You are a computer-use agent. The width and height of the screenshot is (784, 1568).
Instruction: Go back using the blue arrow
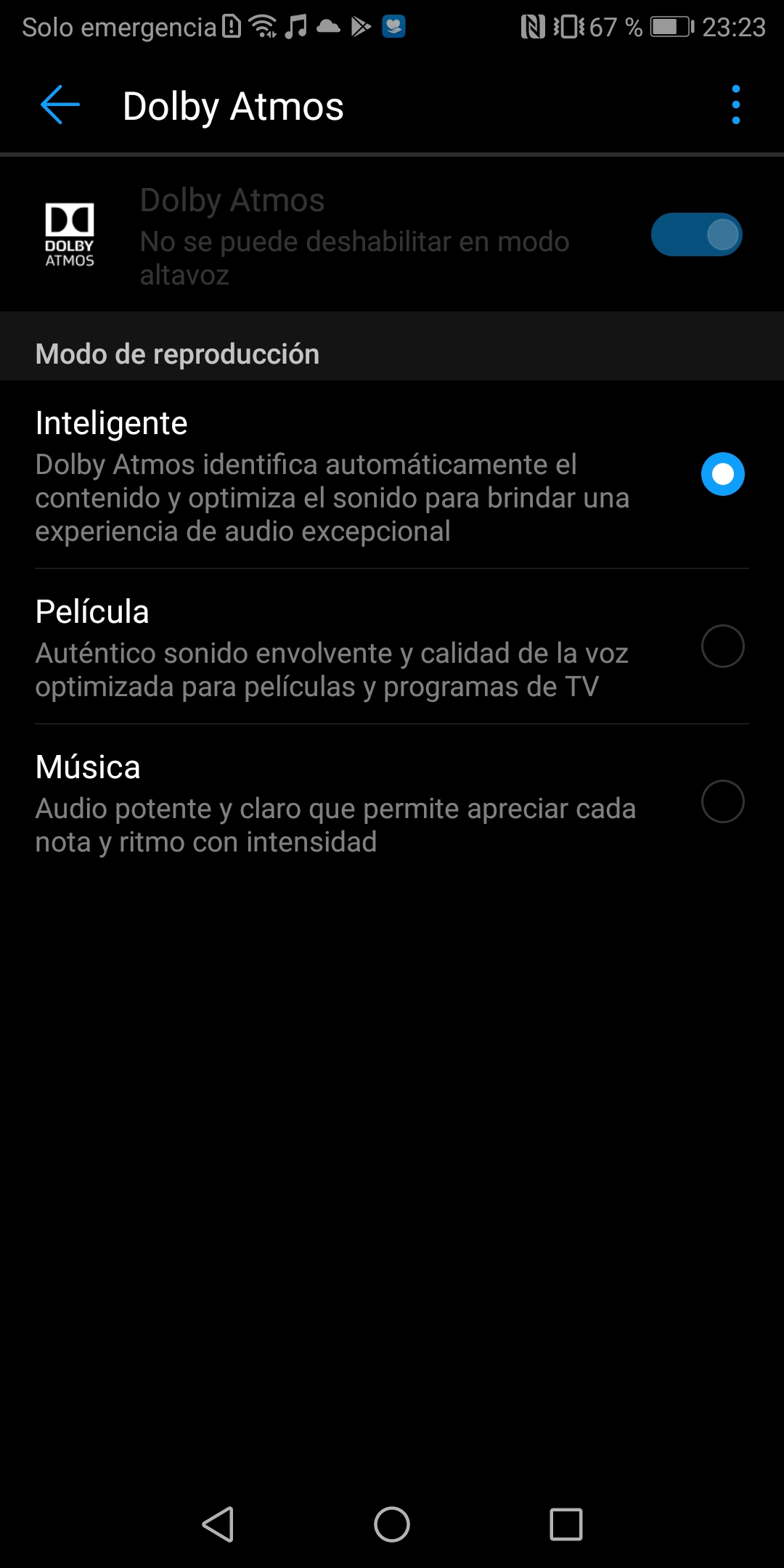tap(60, 105)
